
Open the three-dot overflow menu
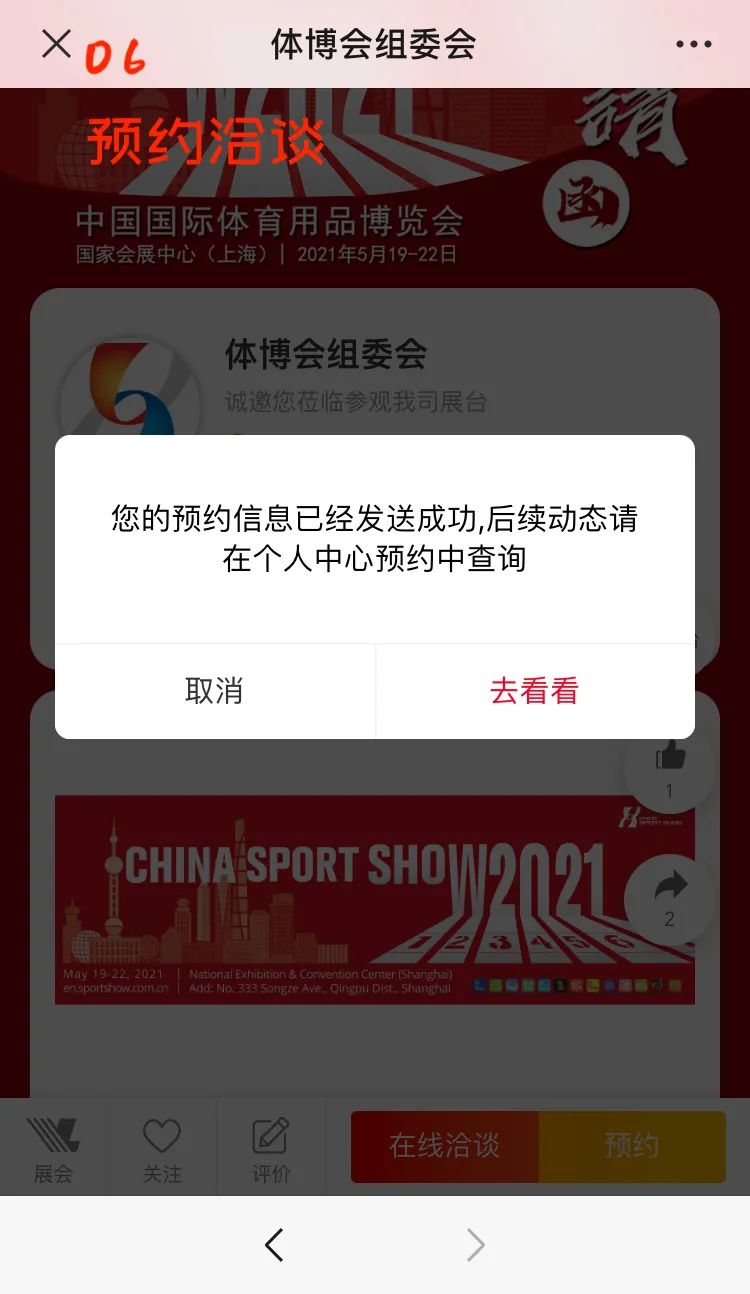click(693, 45)
